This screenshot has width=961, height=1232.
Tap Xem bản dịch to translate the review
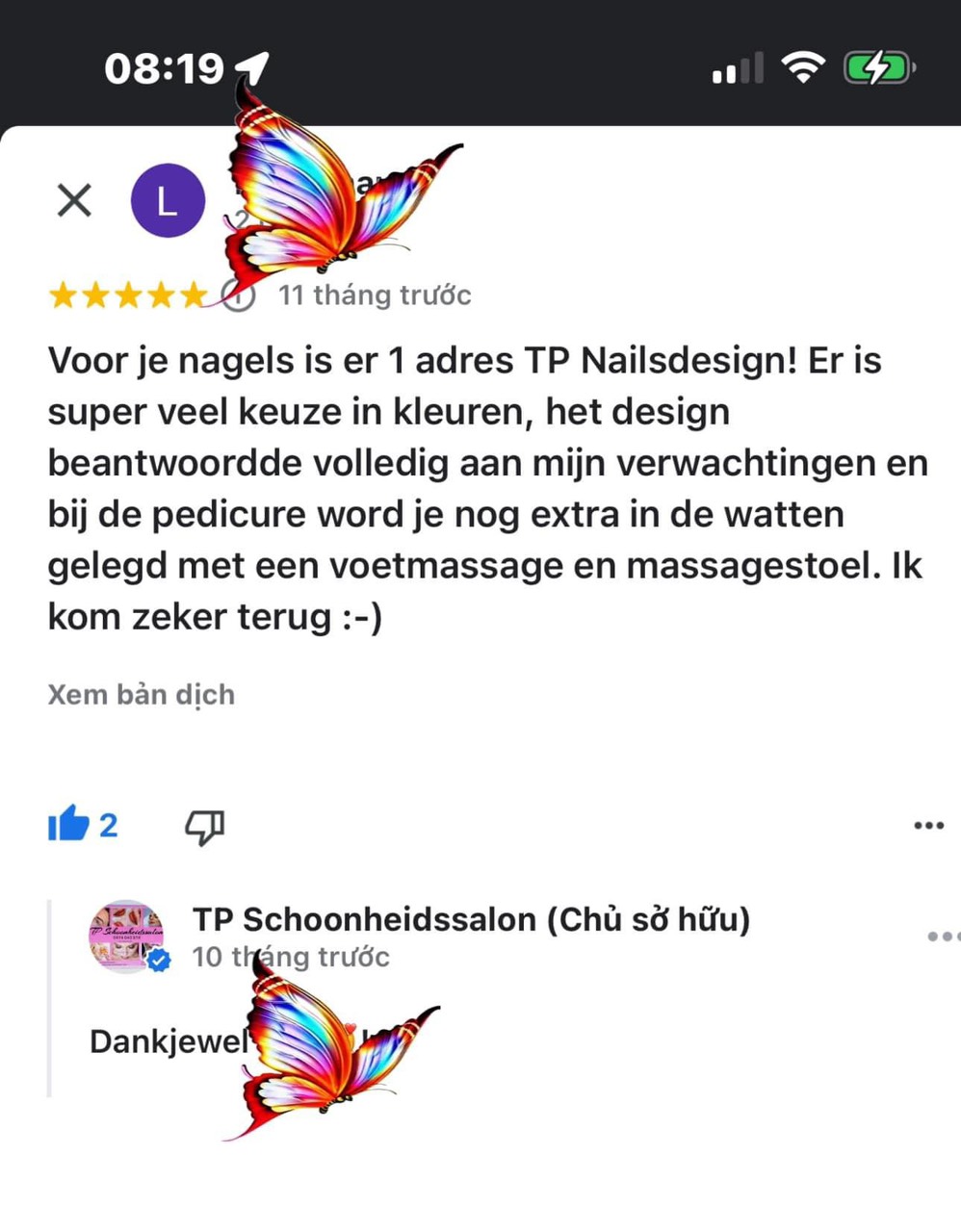(x=142, y=694)
